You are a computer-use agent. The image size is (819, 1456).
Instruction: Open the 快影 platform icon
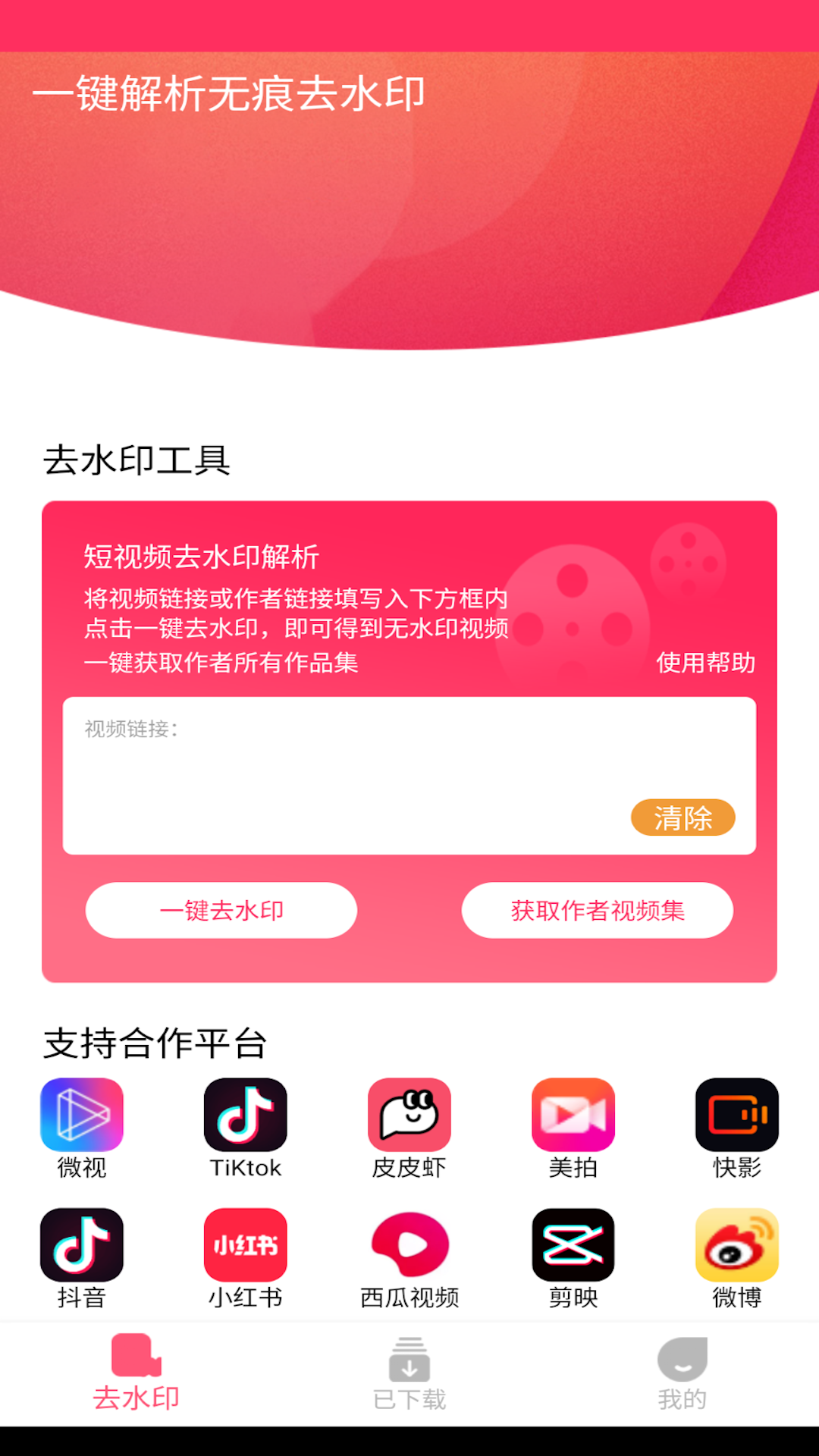tap(737, 1115)
